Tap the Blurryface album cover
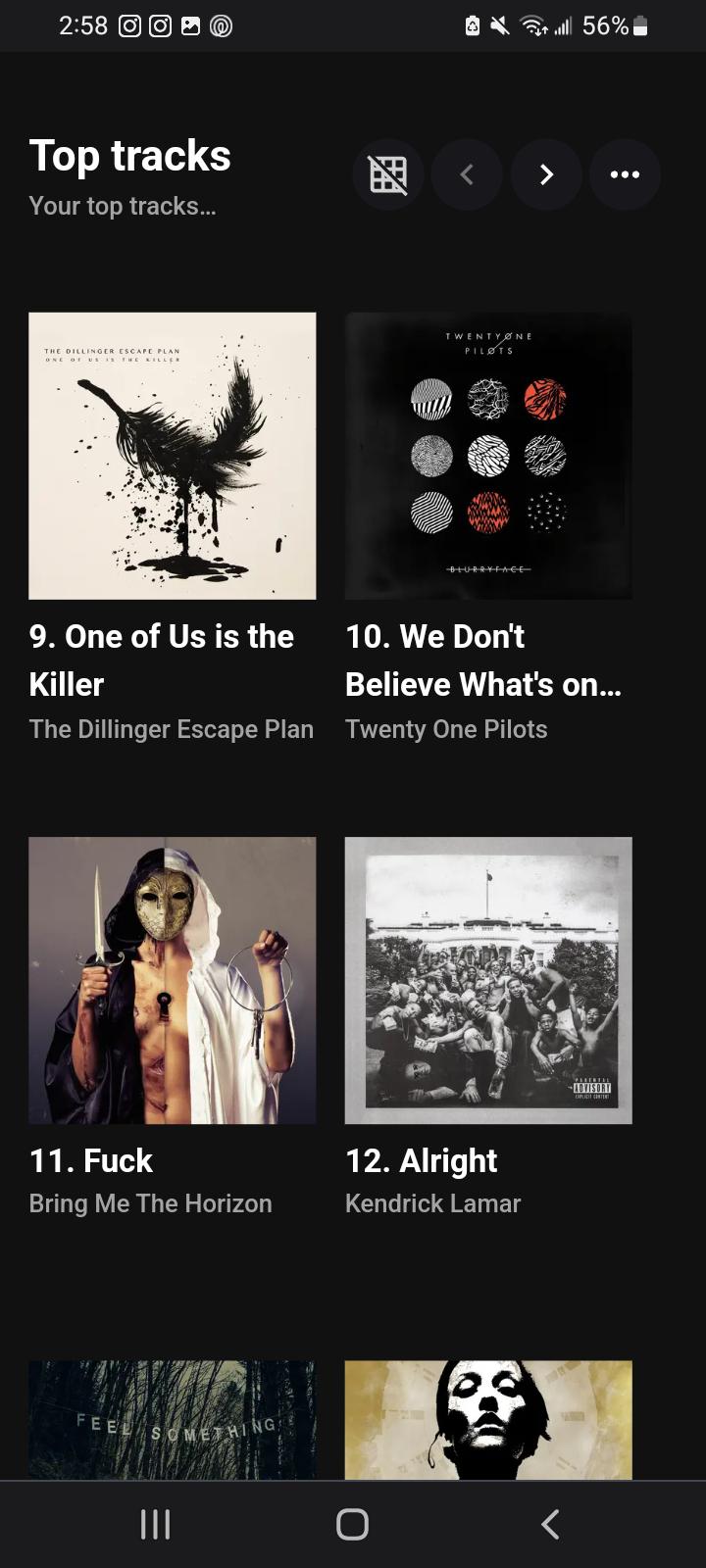706x1568 pixels. point(487,455)
